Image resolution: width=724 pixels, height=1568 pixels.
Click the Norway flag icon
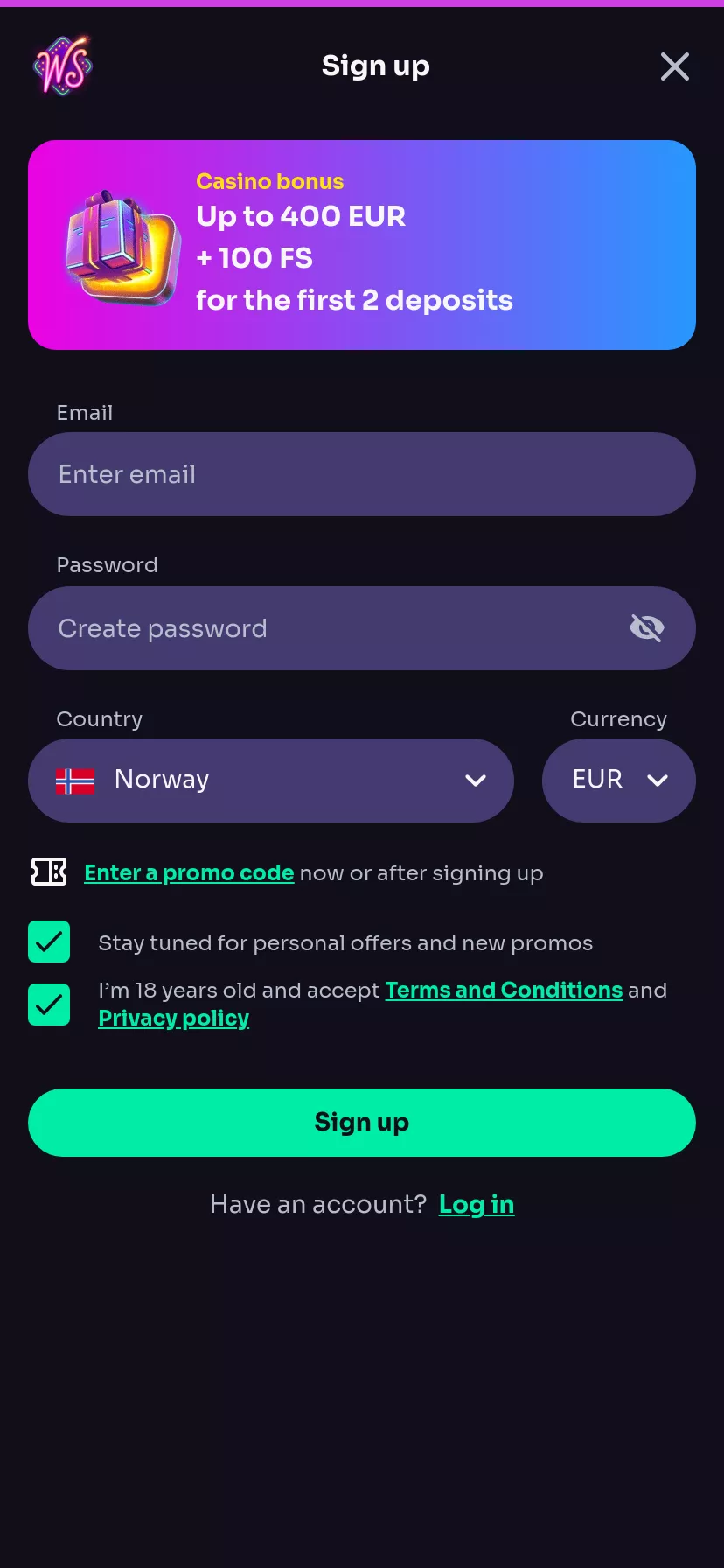coord(75,780)
